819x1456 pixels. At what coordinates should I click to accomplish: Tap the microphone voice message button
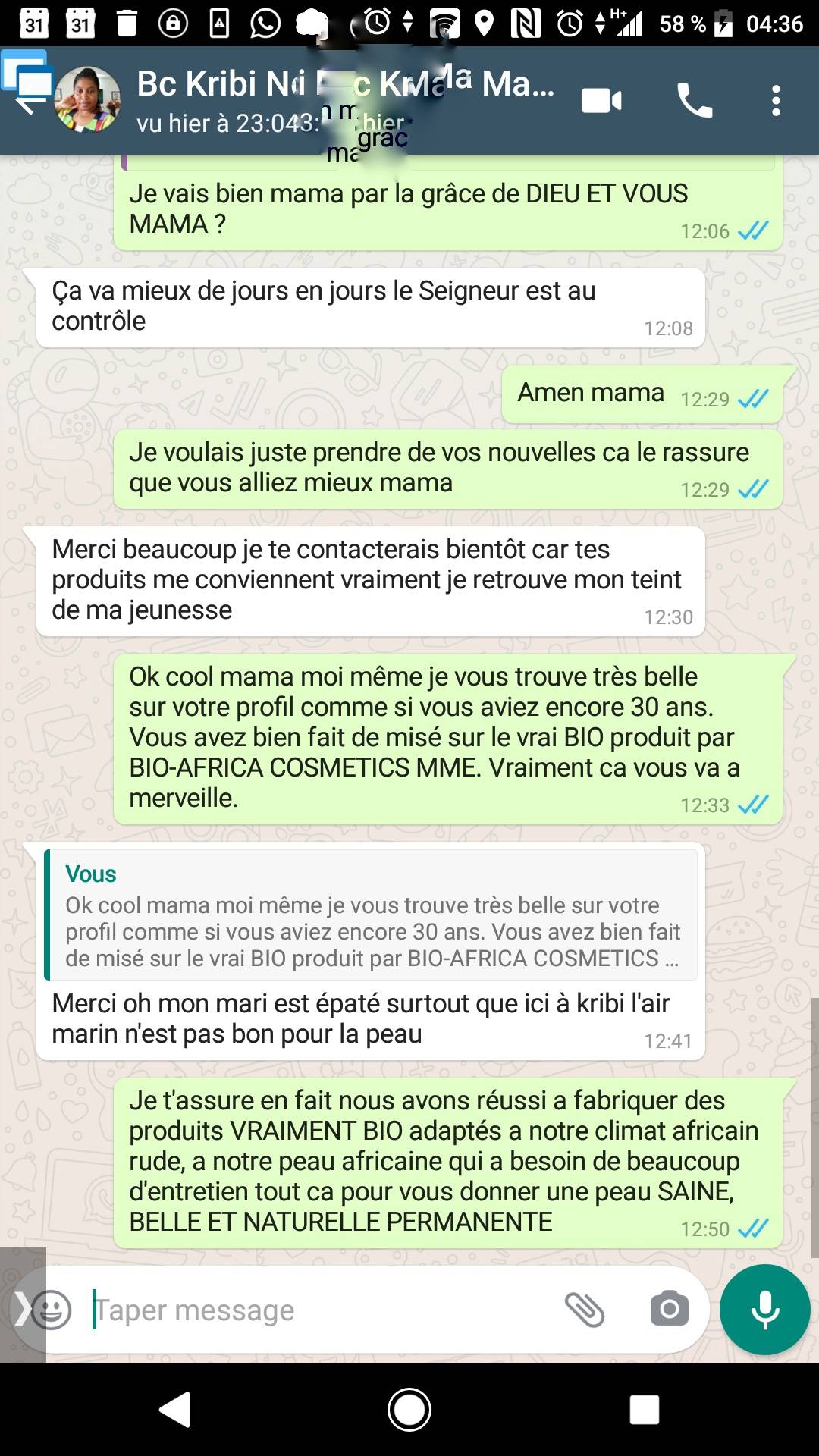click(764, 1310)
